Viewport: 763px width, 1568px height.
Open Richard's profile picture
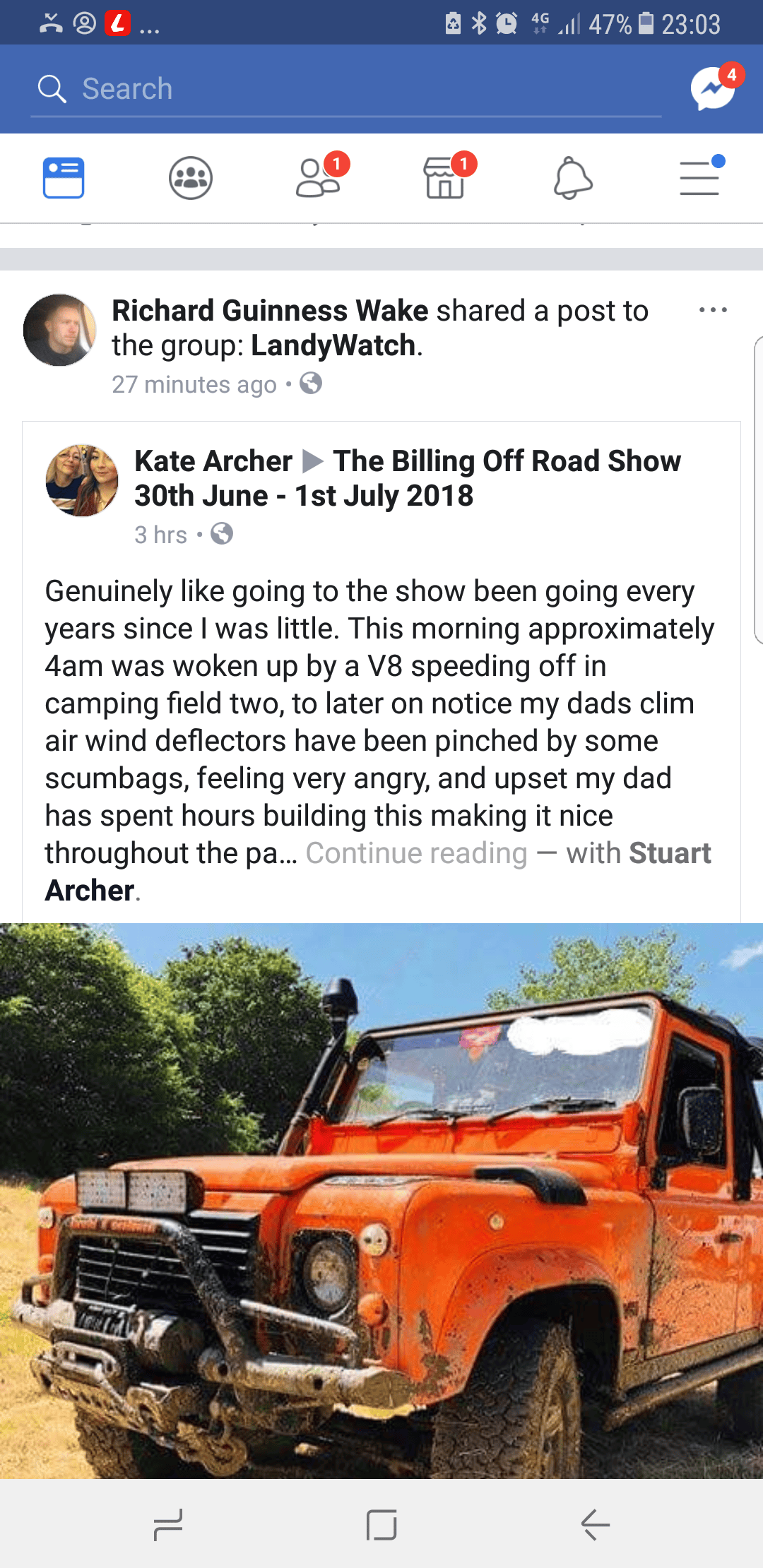pyautogui.click(x=60, y=330)
